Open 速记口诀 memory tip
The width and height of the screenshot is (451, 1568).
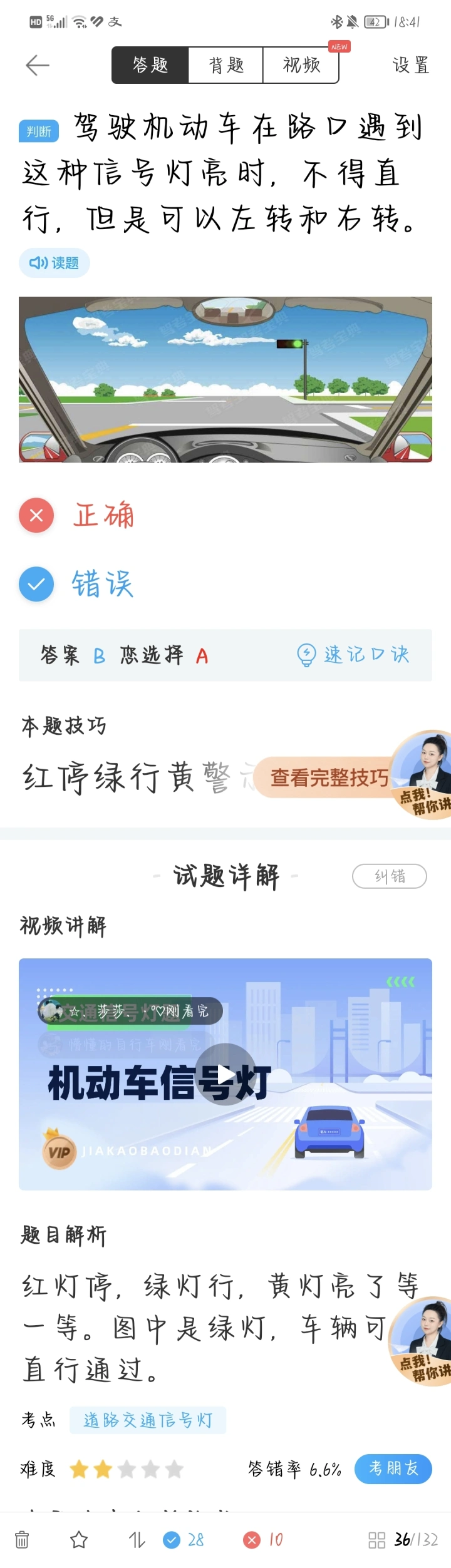(353, 655)
